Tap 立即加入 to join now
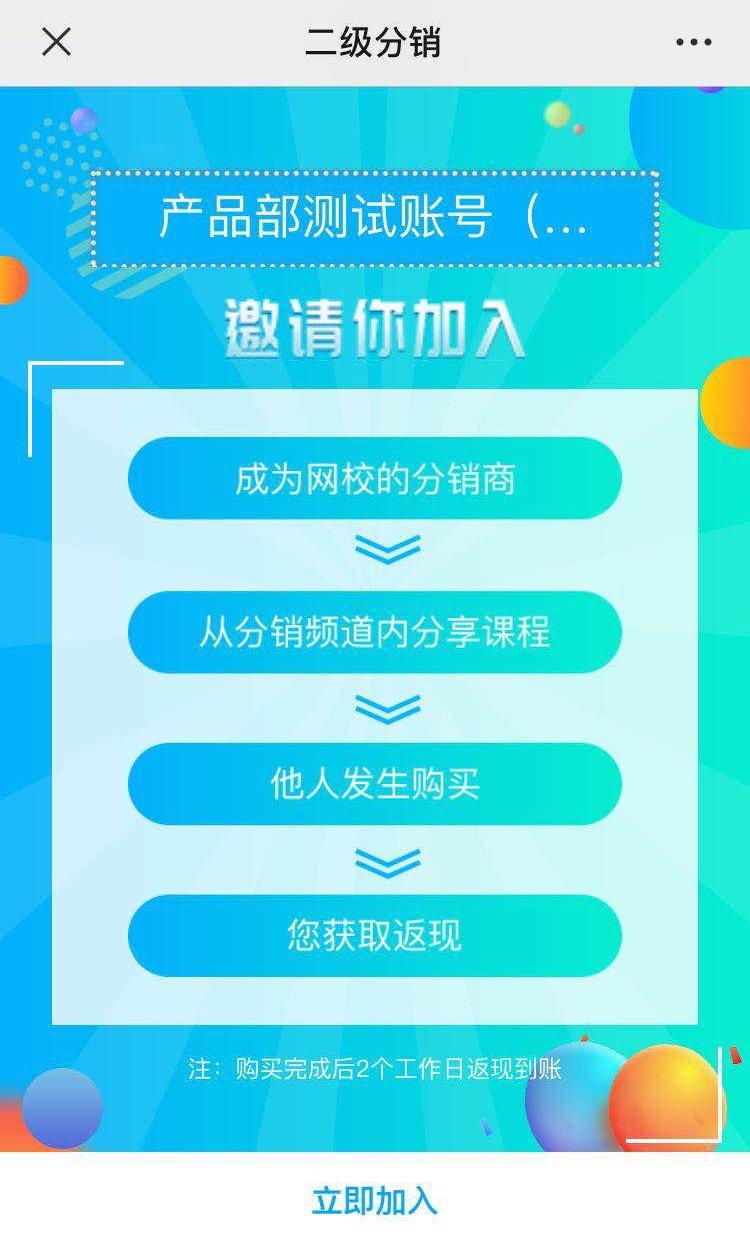750x1252 pixels. coord(375,1201)
